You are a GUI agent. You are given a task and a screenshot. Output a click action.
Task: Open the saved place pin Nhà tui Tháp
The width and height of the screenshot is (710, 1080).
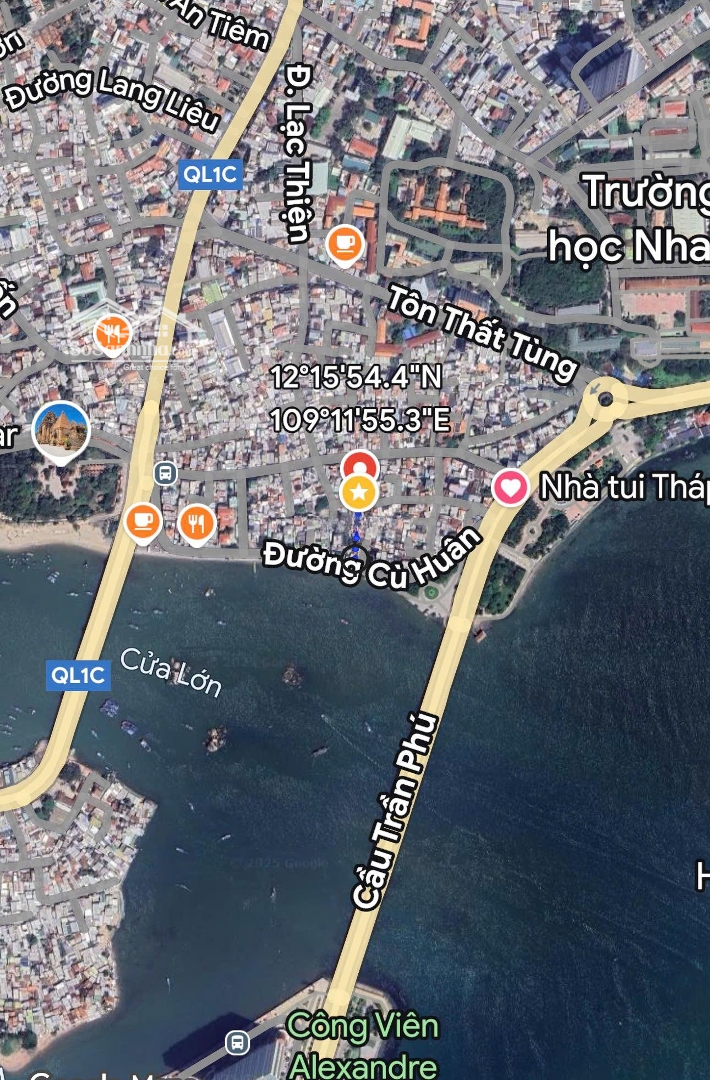[x=511, y=488]
